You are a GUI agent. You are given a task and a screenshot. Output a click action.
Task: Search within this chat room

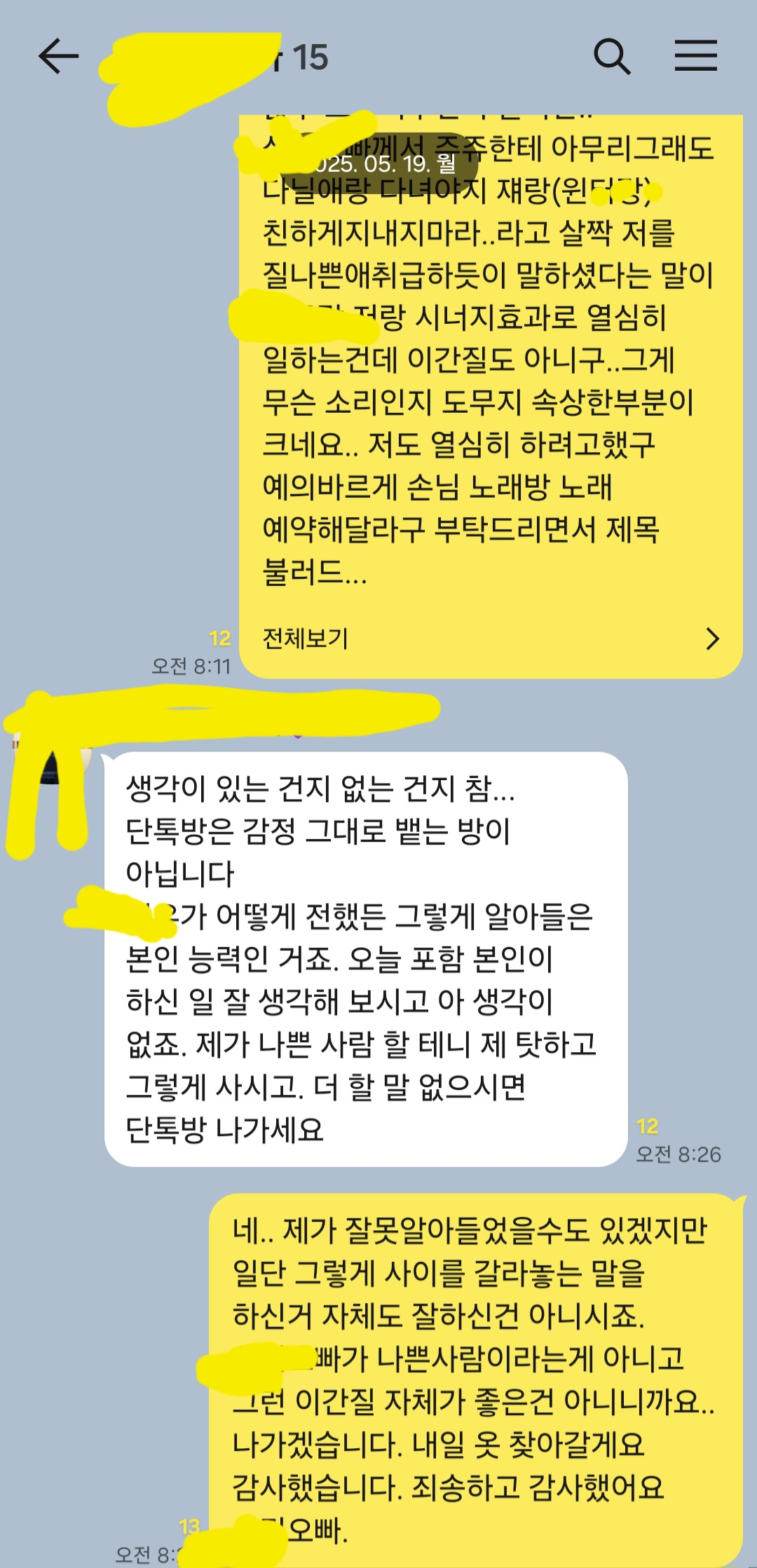[612, 57]
